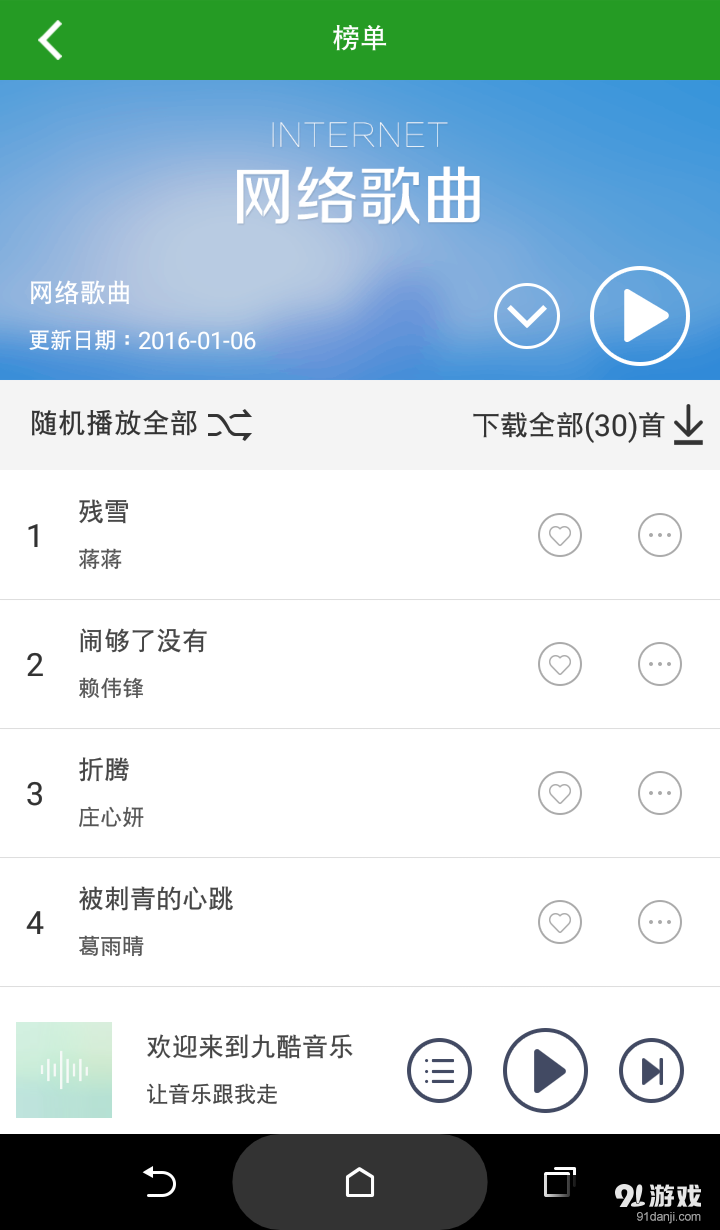
Task: Favorite the song 被刺青的心跳
Action: [560, 922]
